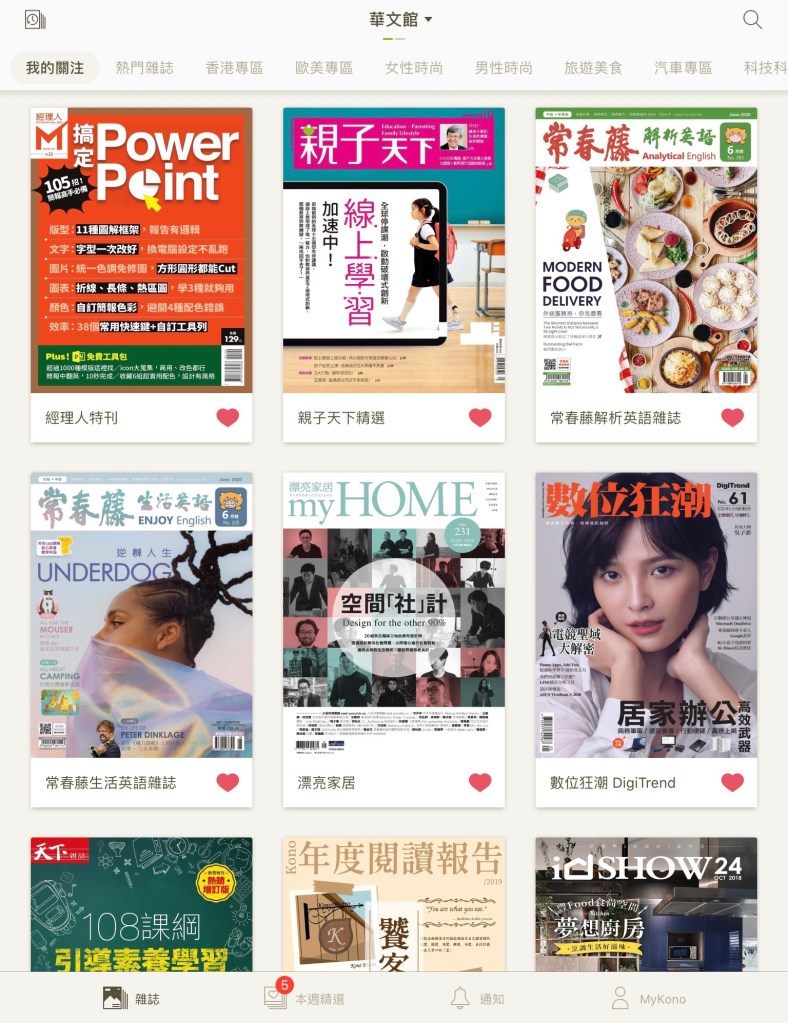The width and height of the screenshot is (788, 1023).
Task: Open the 漂亮家居 myHOME magazine
Action: click(x=393, y=615)
